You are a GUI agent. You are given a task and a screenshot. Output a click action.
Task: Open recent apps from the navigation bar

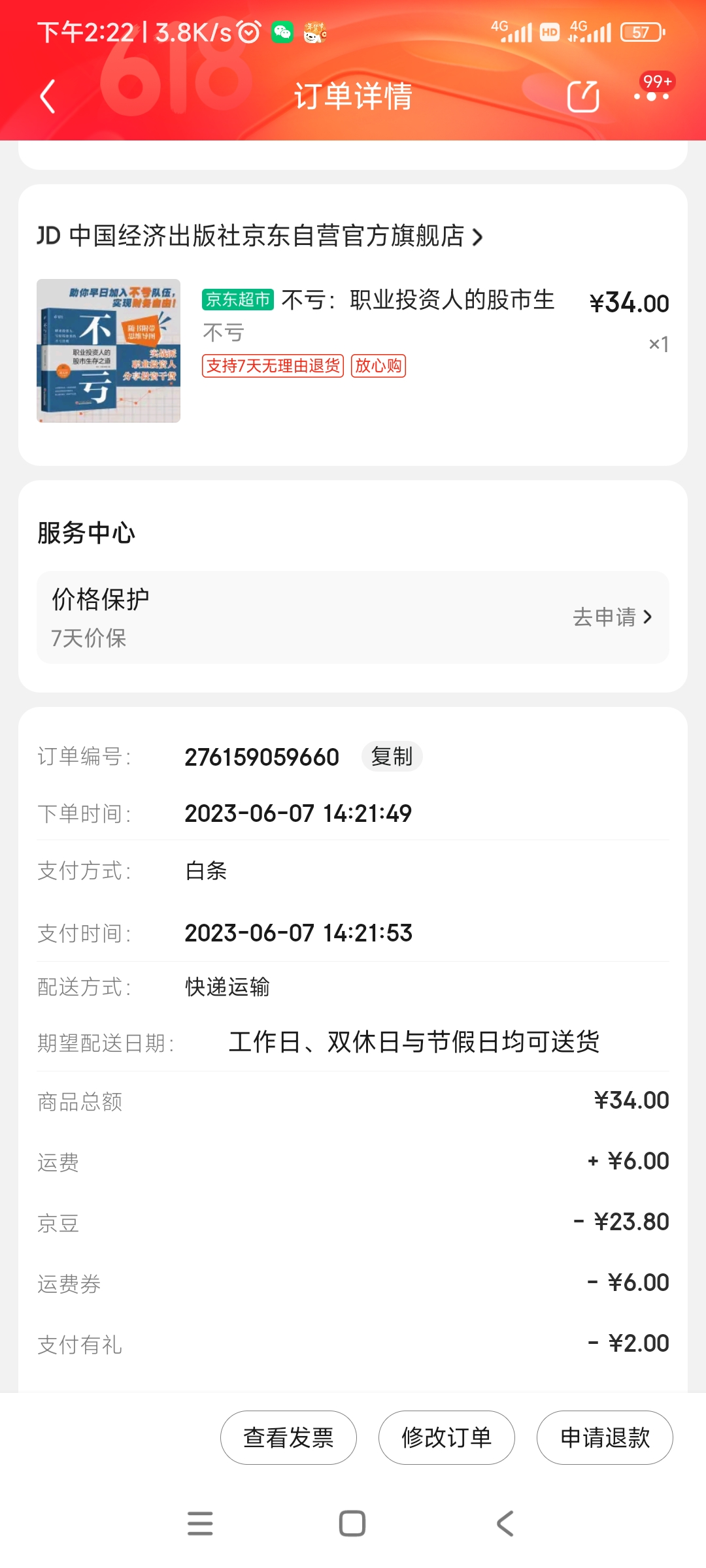pos(200,1523)
